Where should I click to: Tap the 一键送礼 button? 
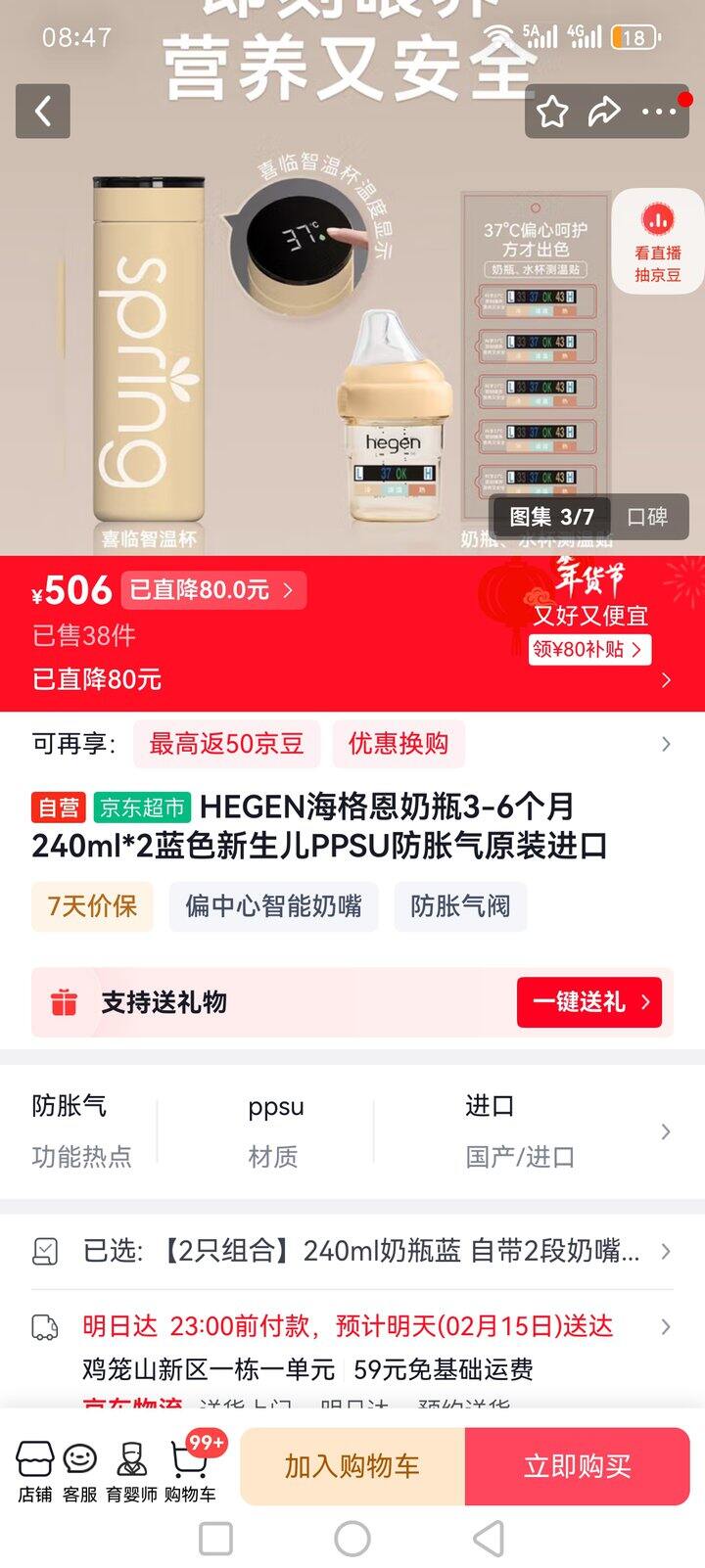click(589, 1002)
